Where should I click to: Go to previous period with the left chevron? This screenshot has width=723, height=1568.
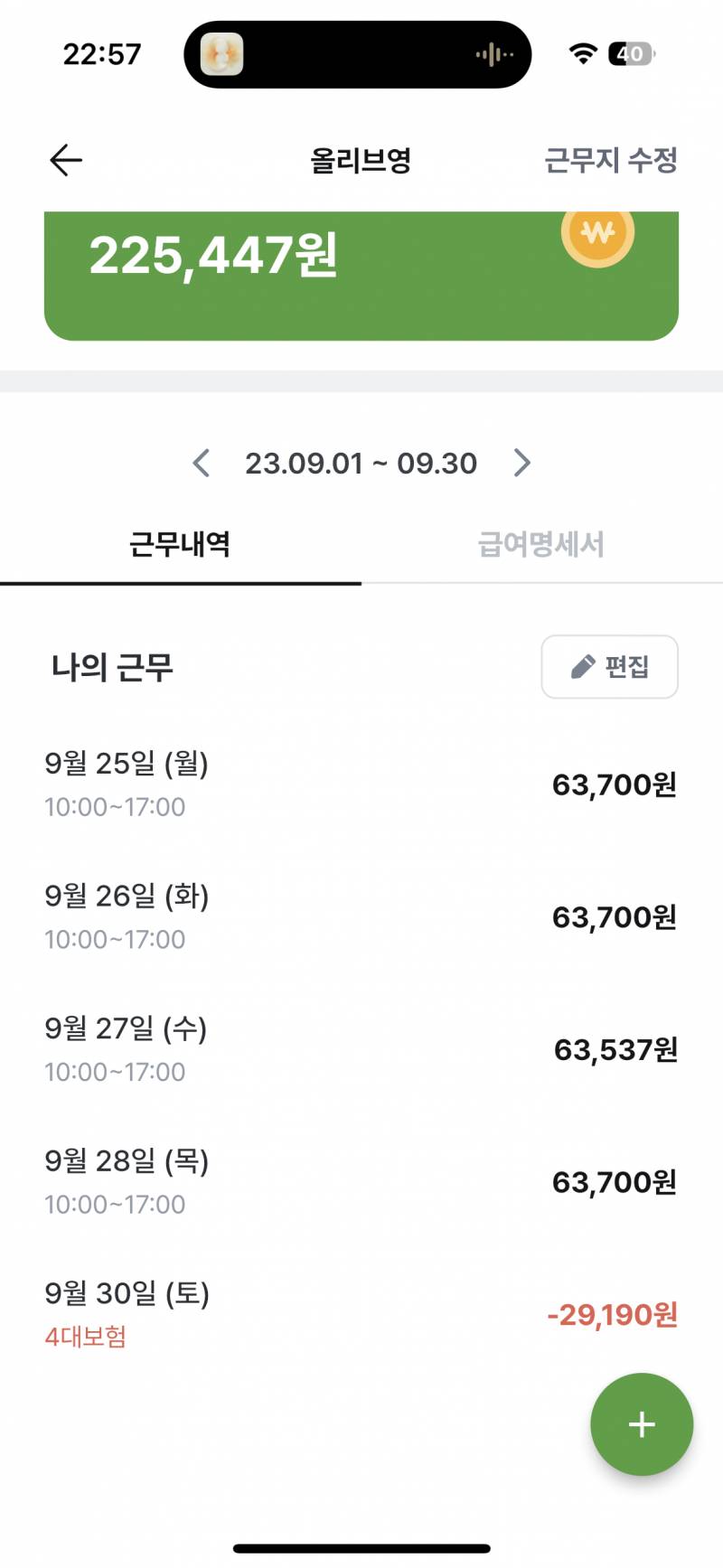tap(201, 464)
